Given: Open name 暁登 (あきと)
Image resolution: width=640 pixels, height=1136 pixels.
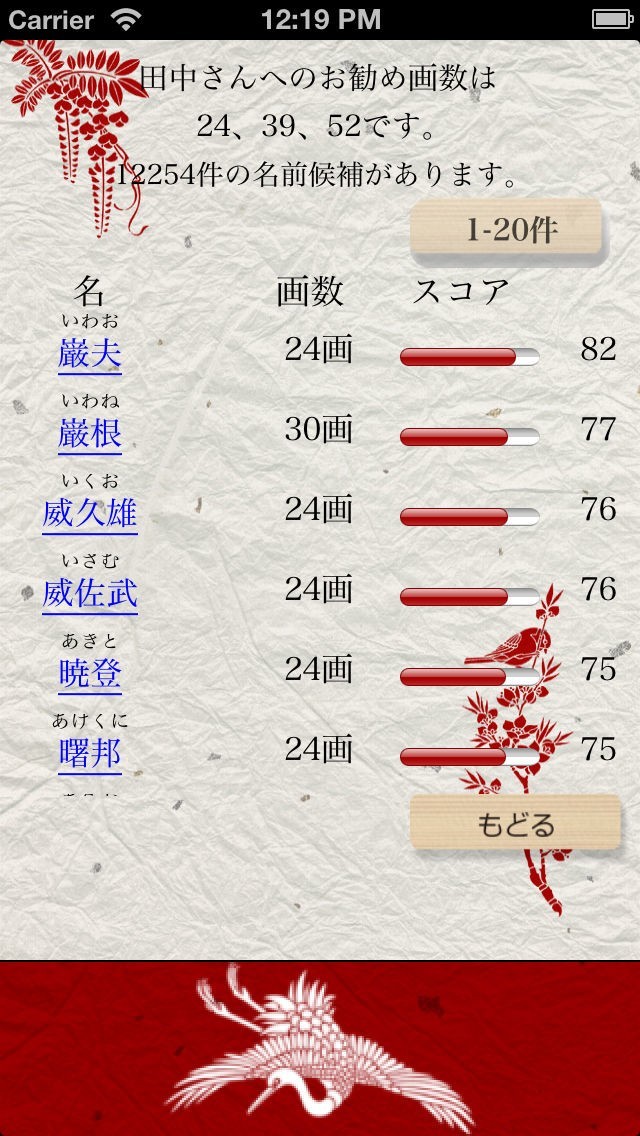Looking at the screenshot, I should 90,675.
